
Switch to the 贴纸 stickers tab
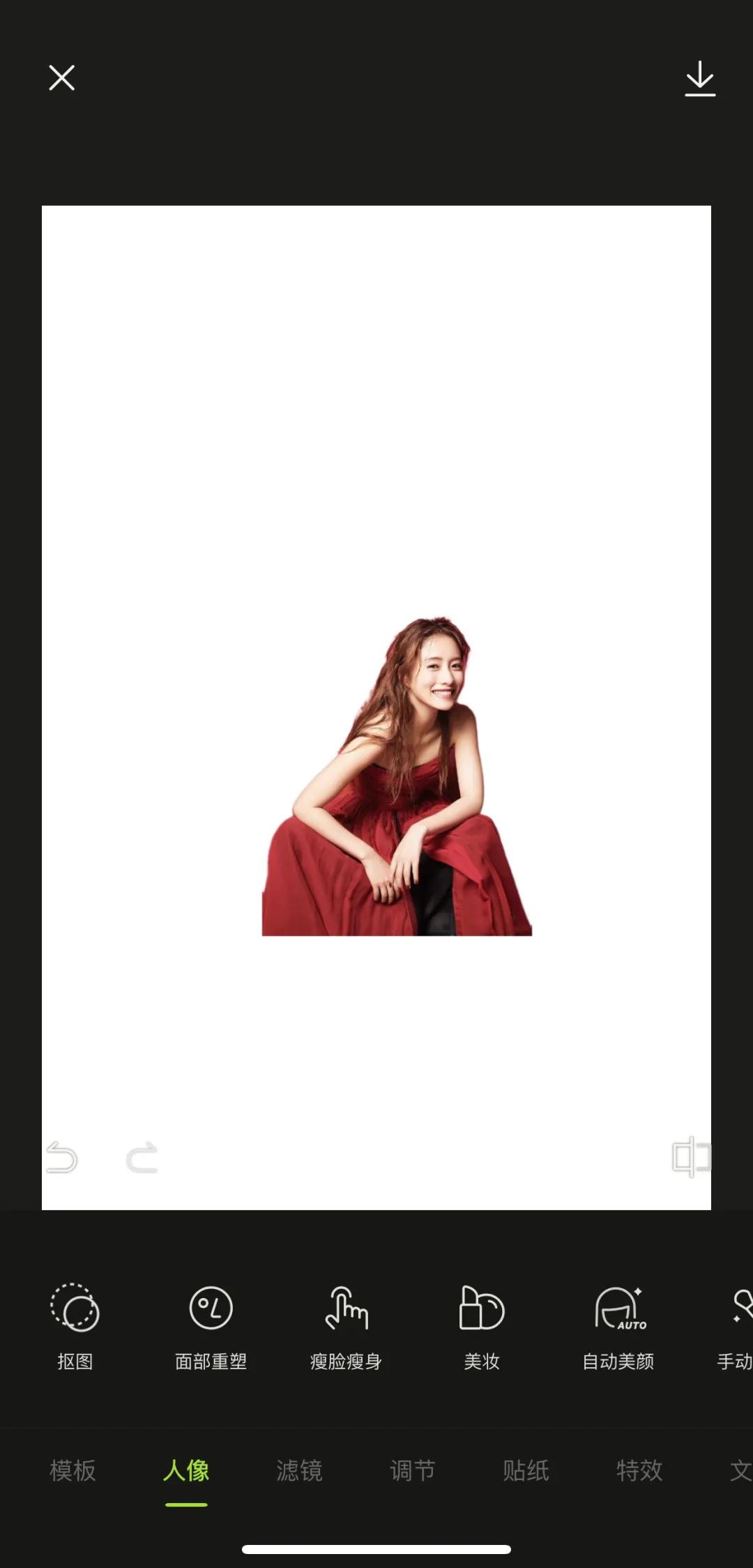click(526, 1470)
